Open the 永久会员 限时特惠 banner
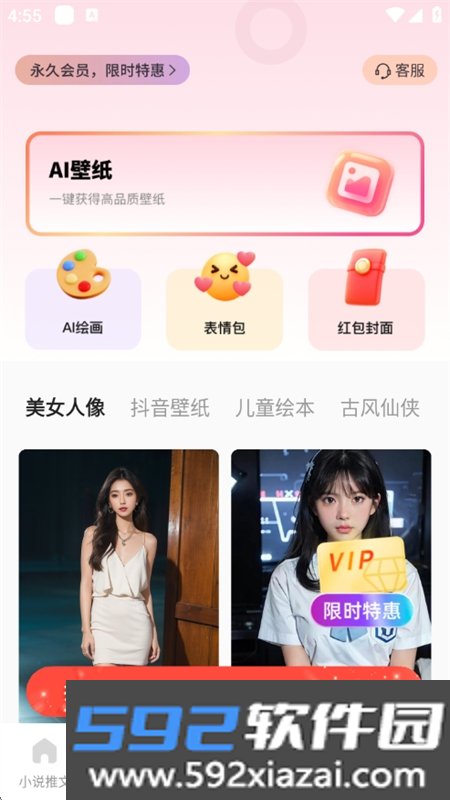Screen dimensions: 450x800 click(102, 70)
